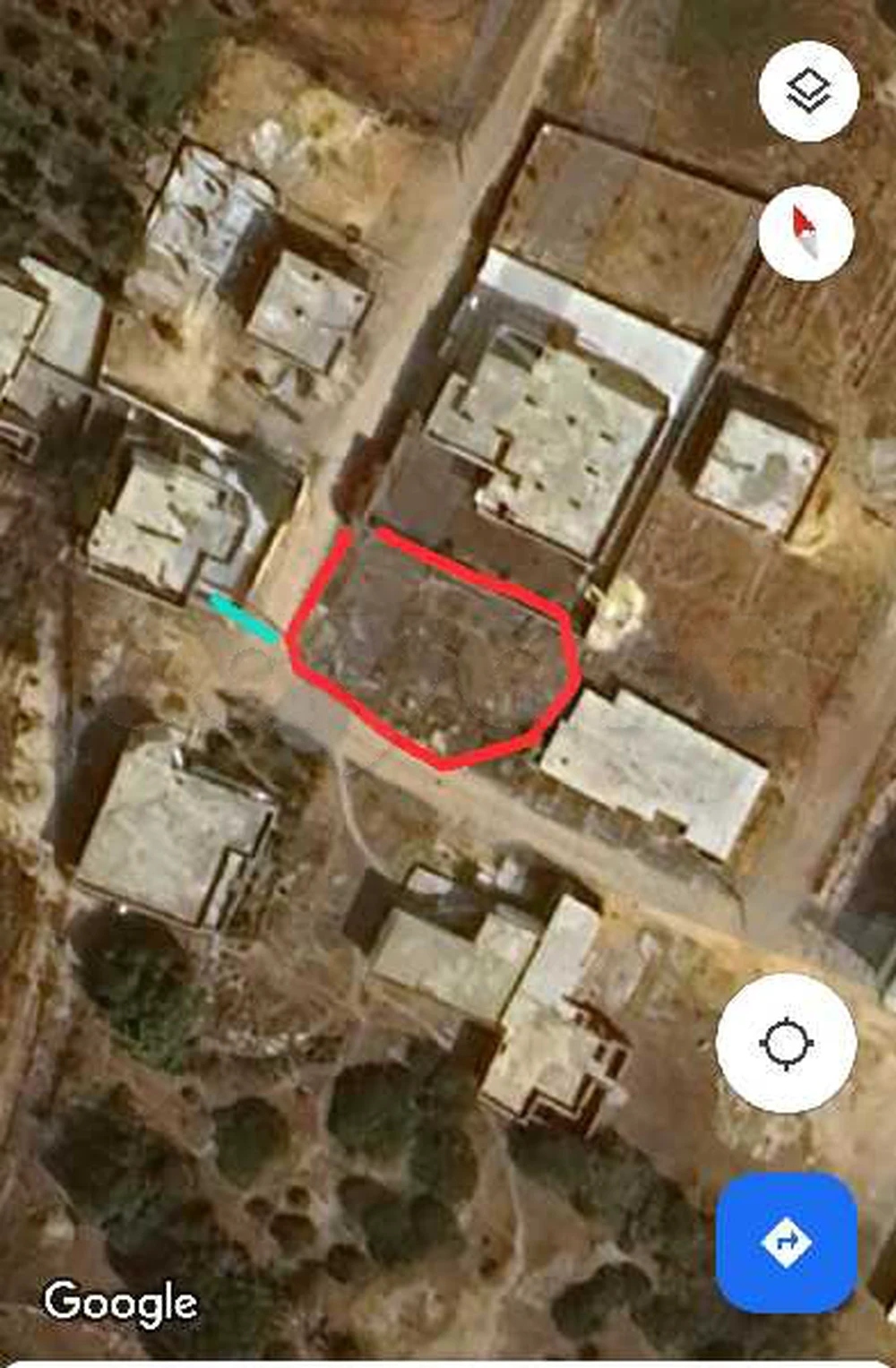Center map on my current location
The image size is (896, 1368).
786,1043
